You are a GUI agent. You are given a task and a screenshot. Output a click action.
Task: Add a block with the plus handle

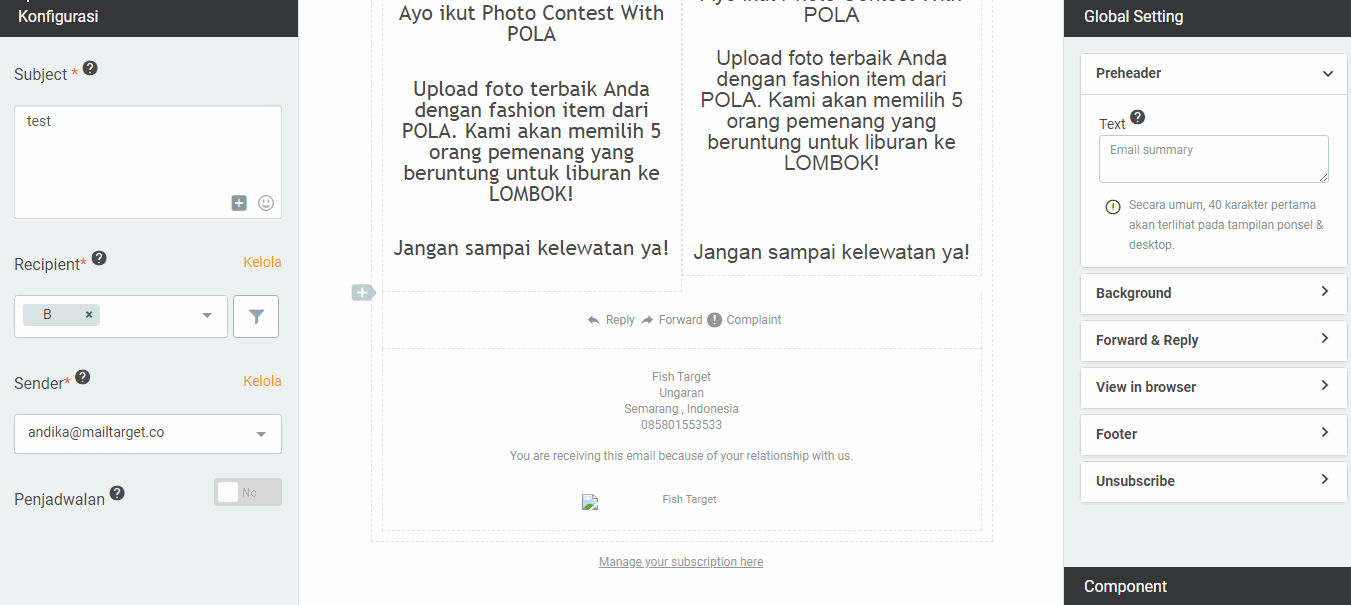361,293
